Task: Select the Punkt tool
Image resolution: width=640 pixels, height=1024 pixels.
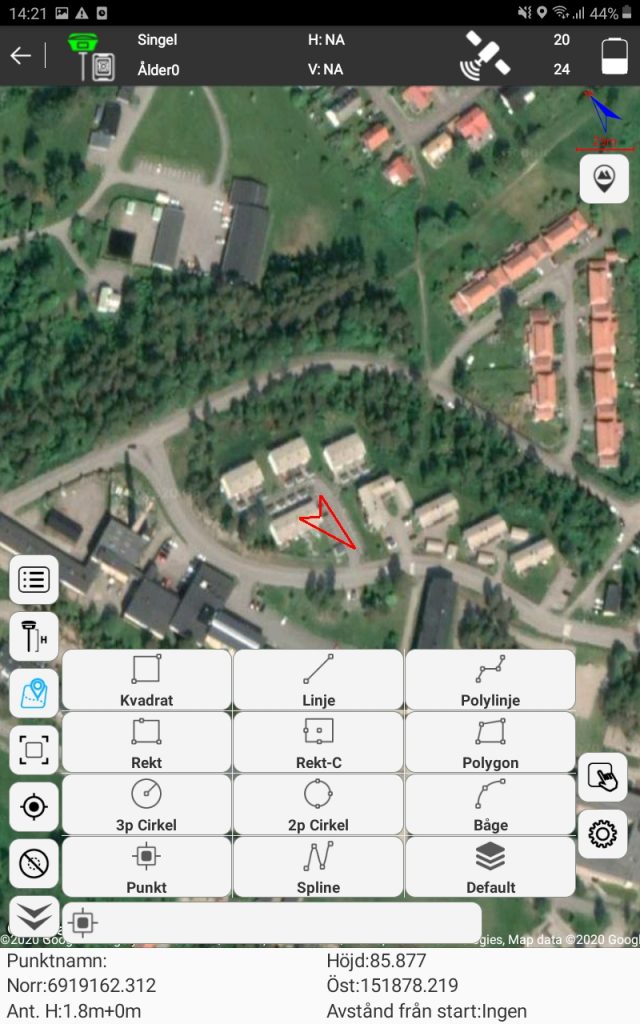Action: click(146, 867)
